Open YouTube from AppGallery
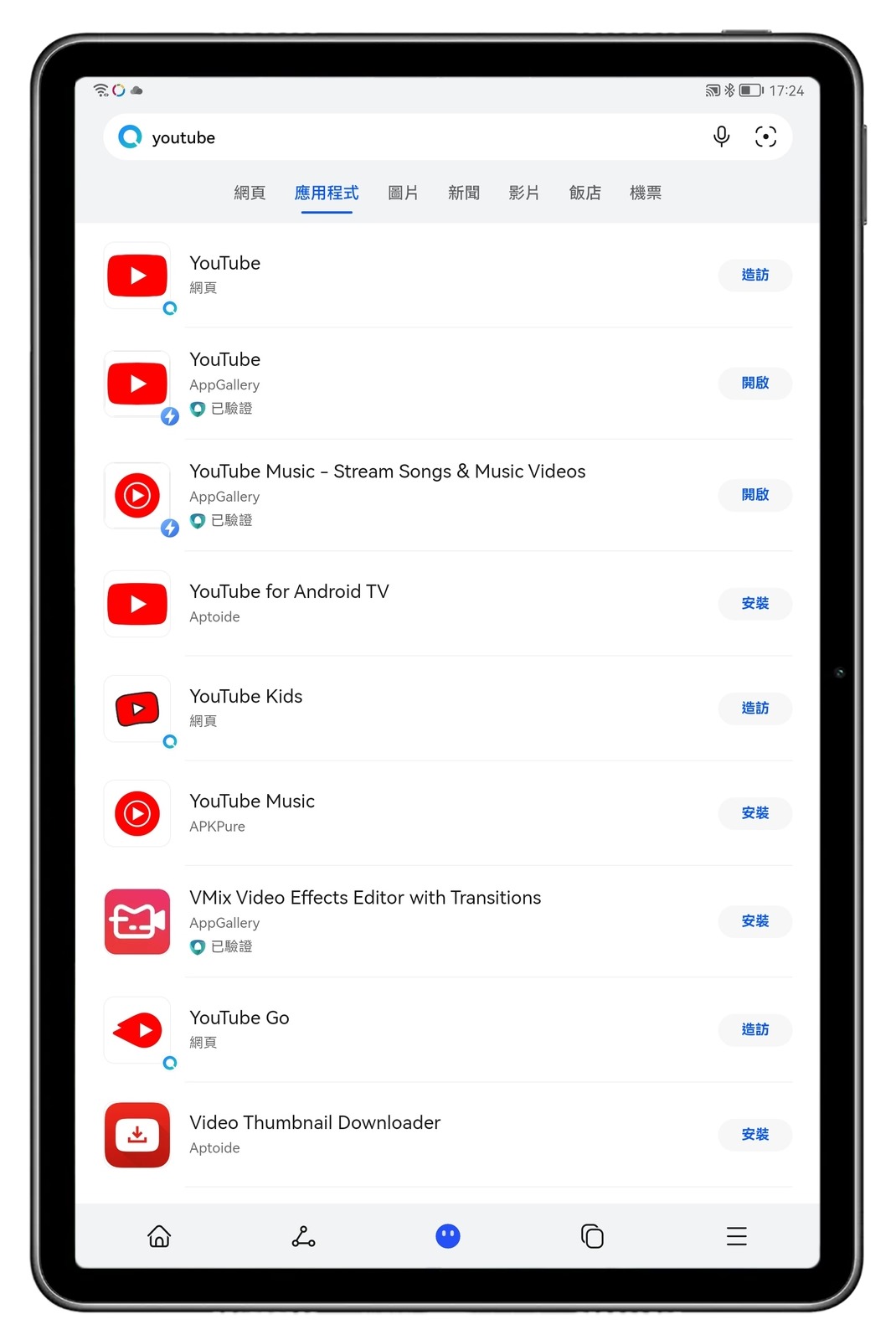Image resolution: width=896 pixels, height=1340 pixels. click(754, 383)
